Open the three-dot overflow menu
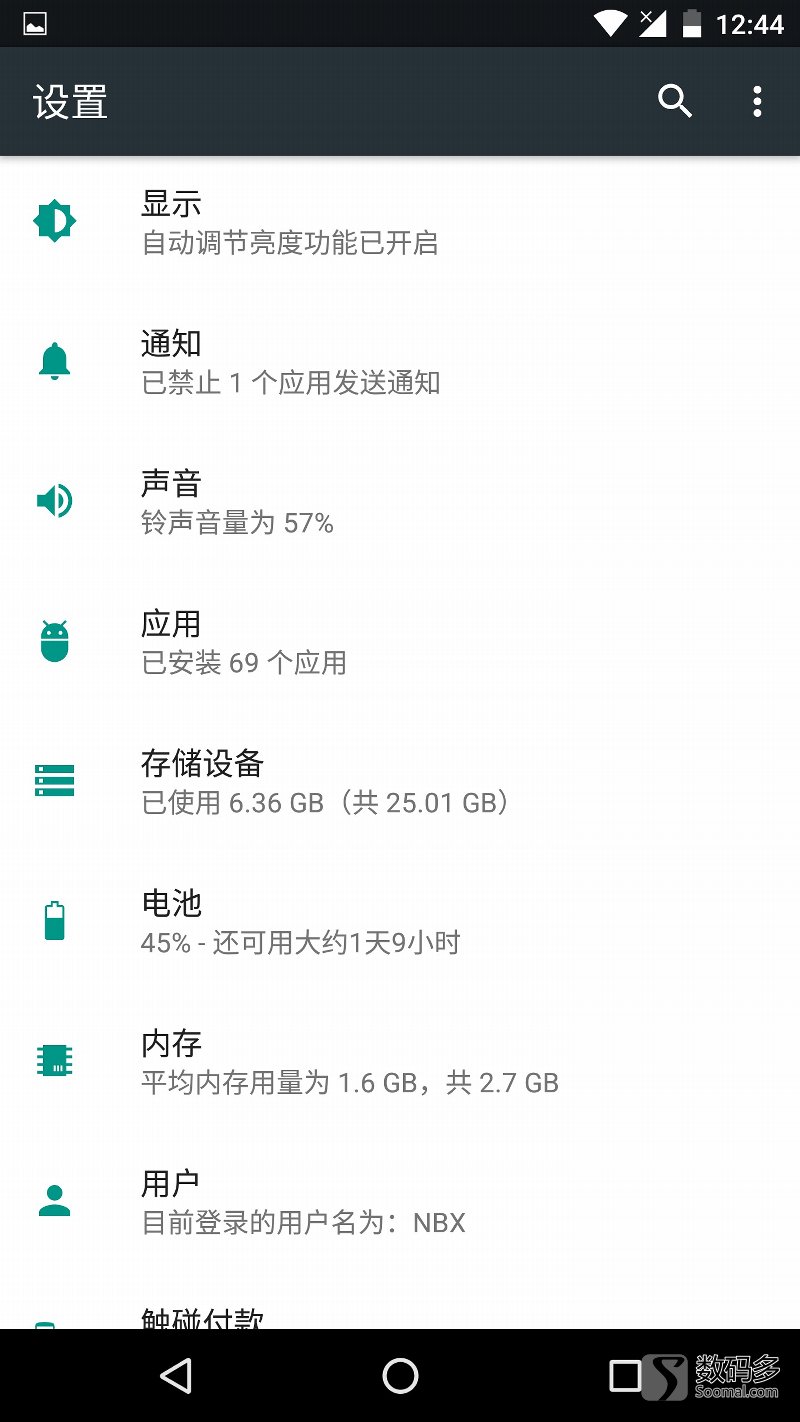This screenshot has height=1422, width=800. pos(756,102)
